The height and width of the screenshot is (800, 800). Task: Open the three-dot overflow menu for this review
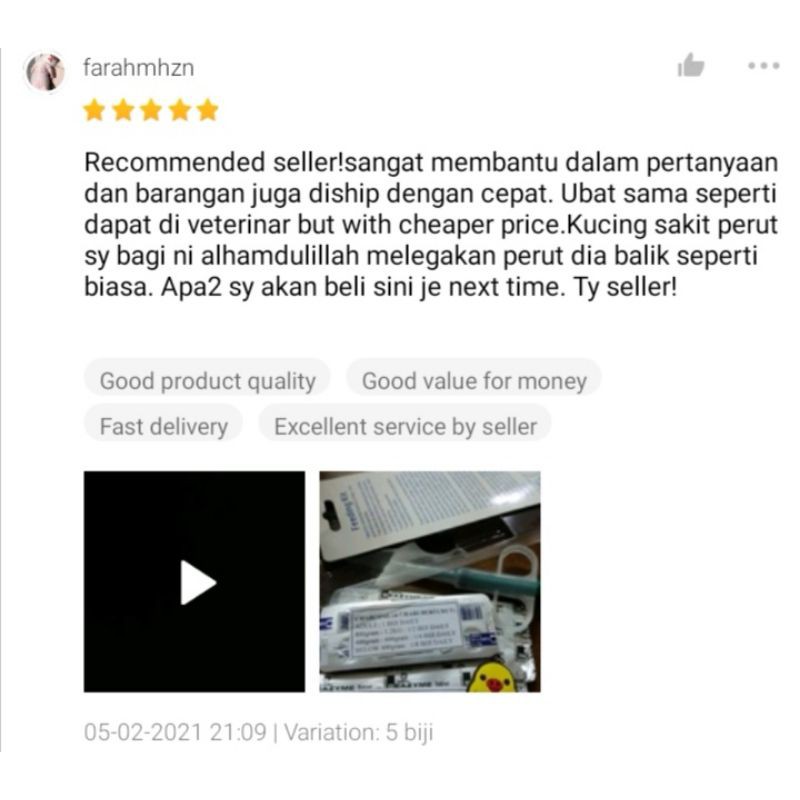(x=763, y=66)
